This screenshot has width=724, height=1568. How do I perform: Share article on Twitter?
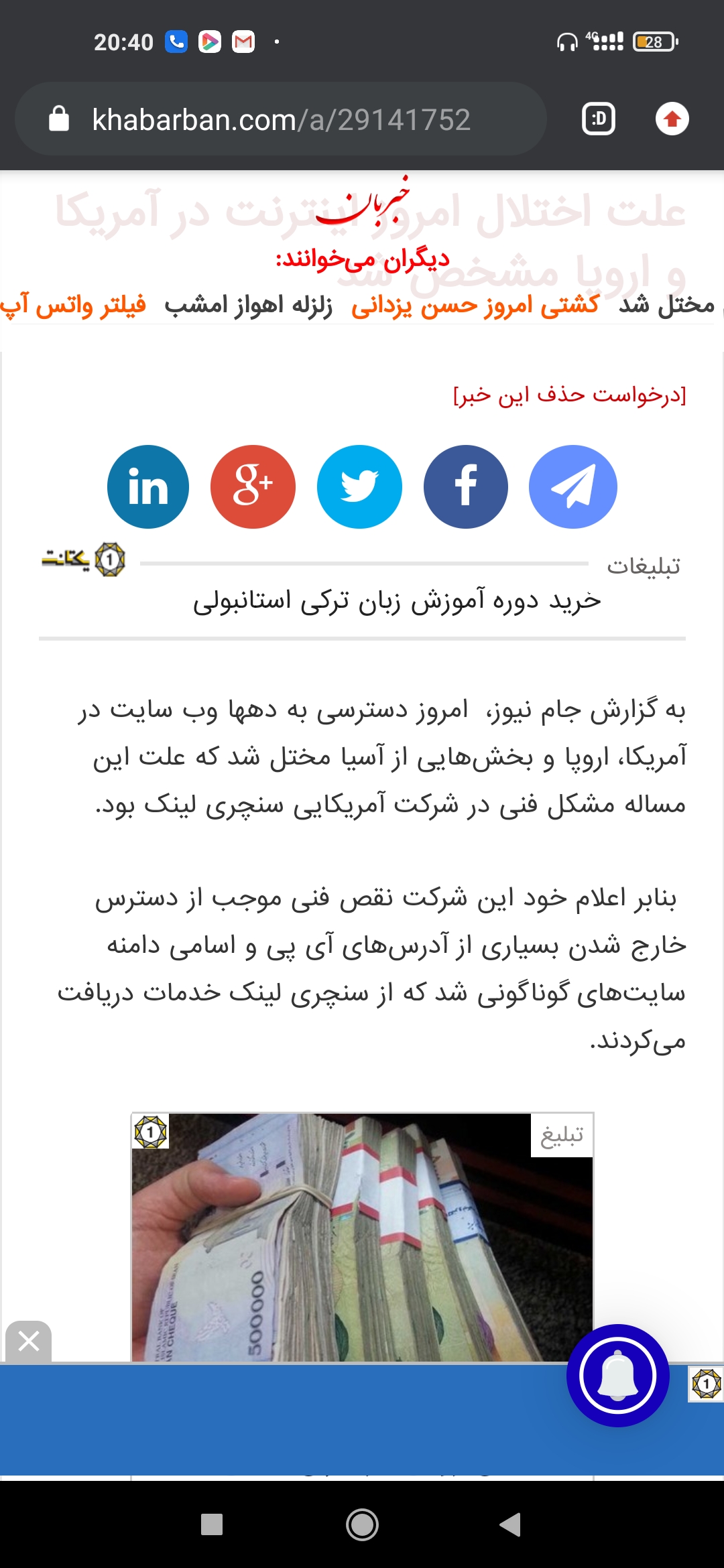tap(359, 487)
